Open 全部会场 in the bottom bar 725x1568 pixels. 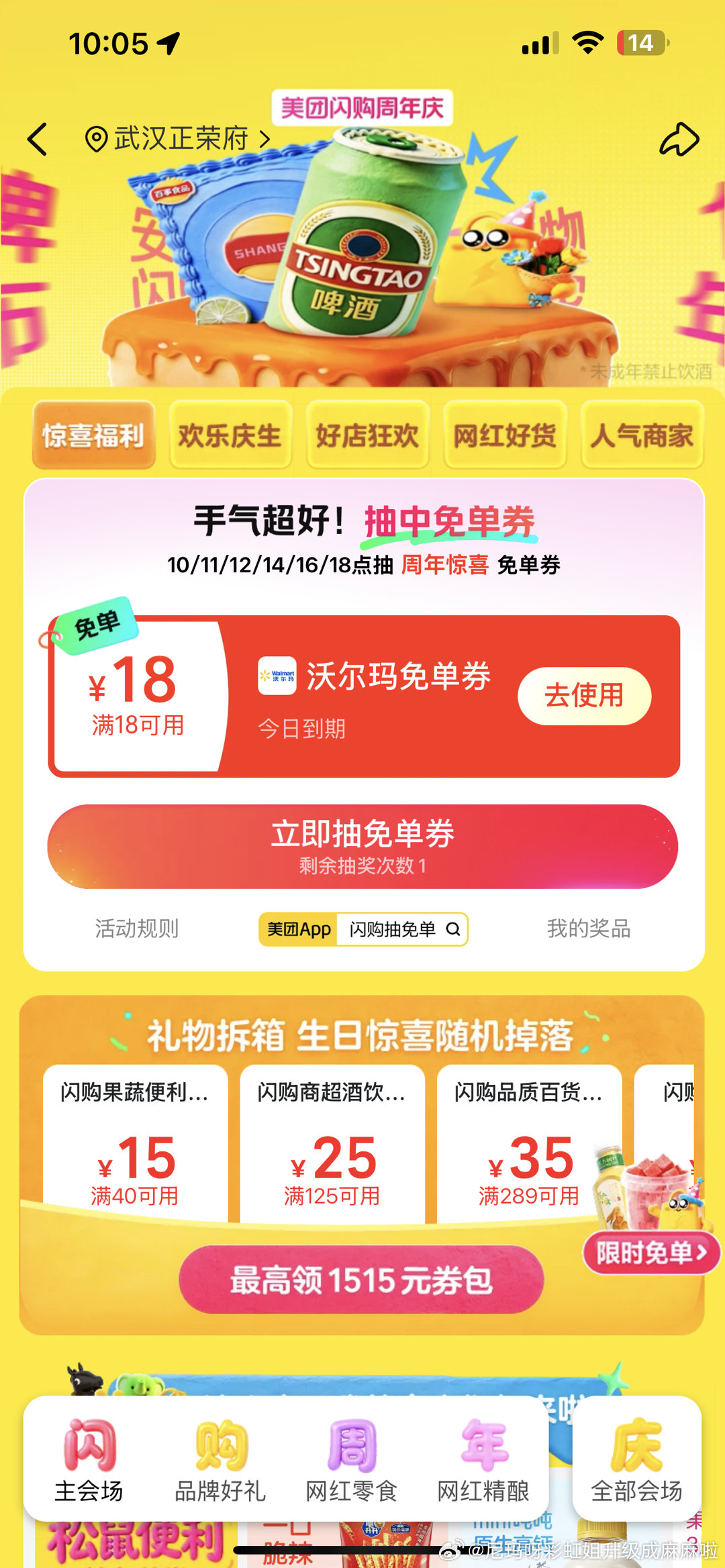point(636,1459)
